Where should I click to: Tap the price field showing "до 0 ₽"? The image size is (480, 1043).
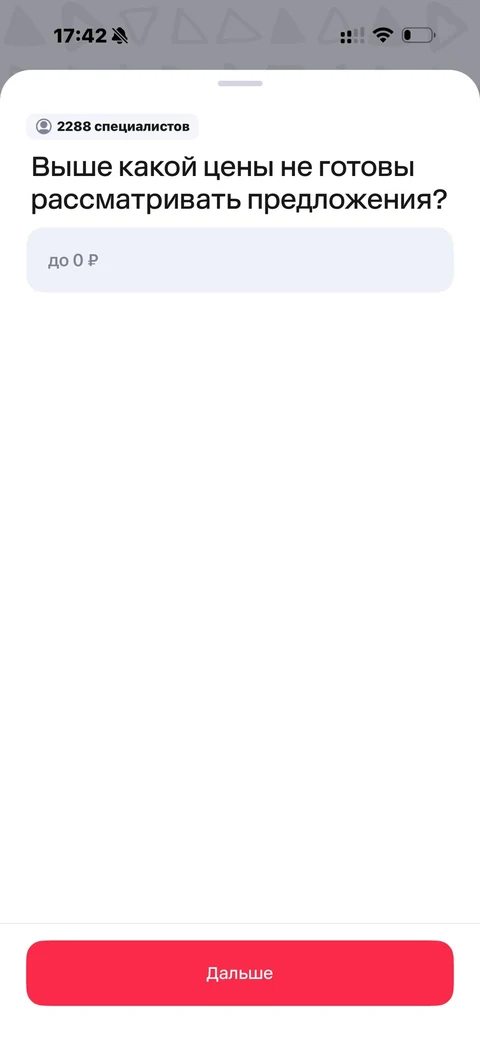(x=239, y=260)
